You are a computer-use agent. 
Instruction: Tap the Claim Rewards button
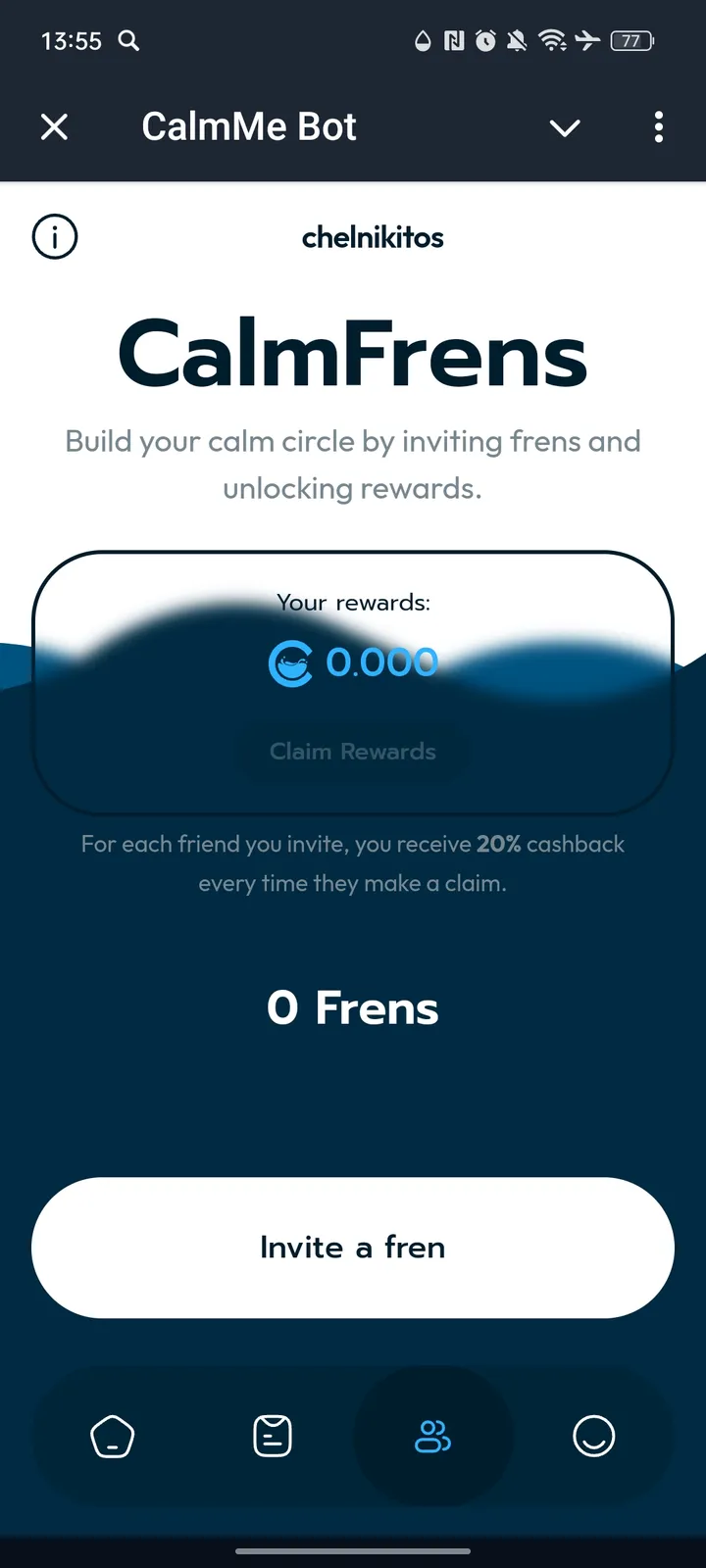pyautogui.click(x=352, y=751)
